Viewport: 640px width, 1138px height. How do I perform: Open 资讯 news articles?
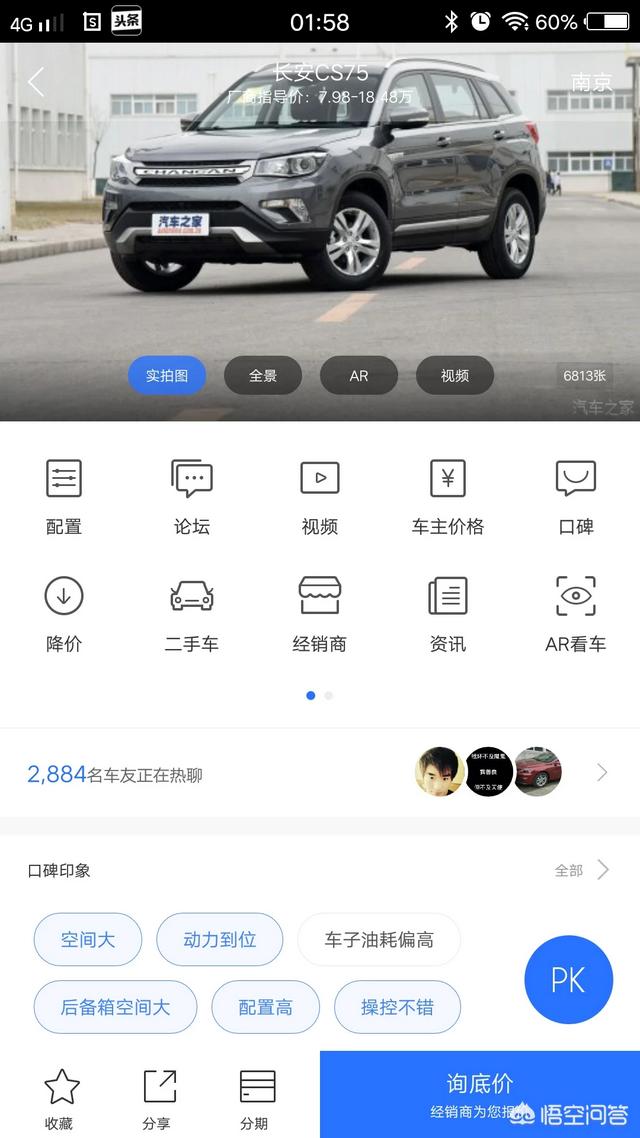[x=447, y=614]
